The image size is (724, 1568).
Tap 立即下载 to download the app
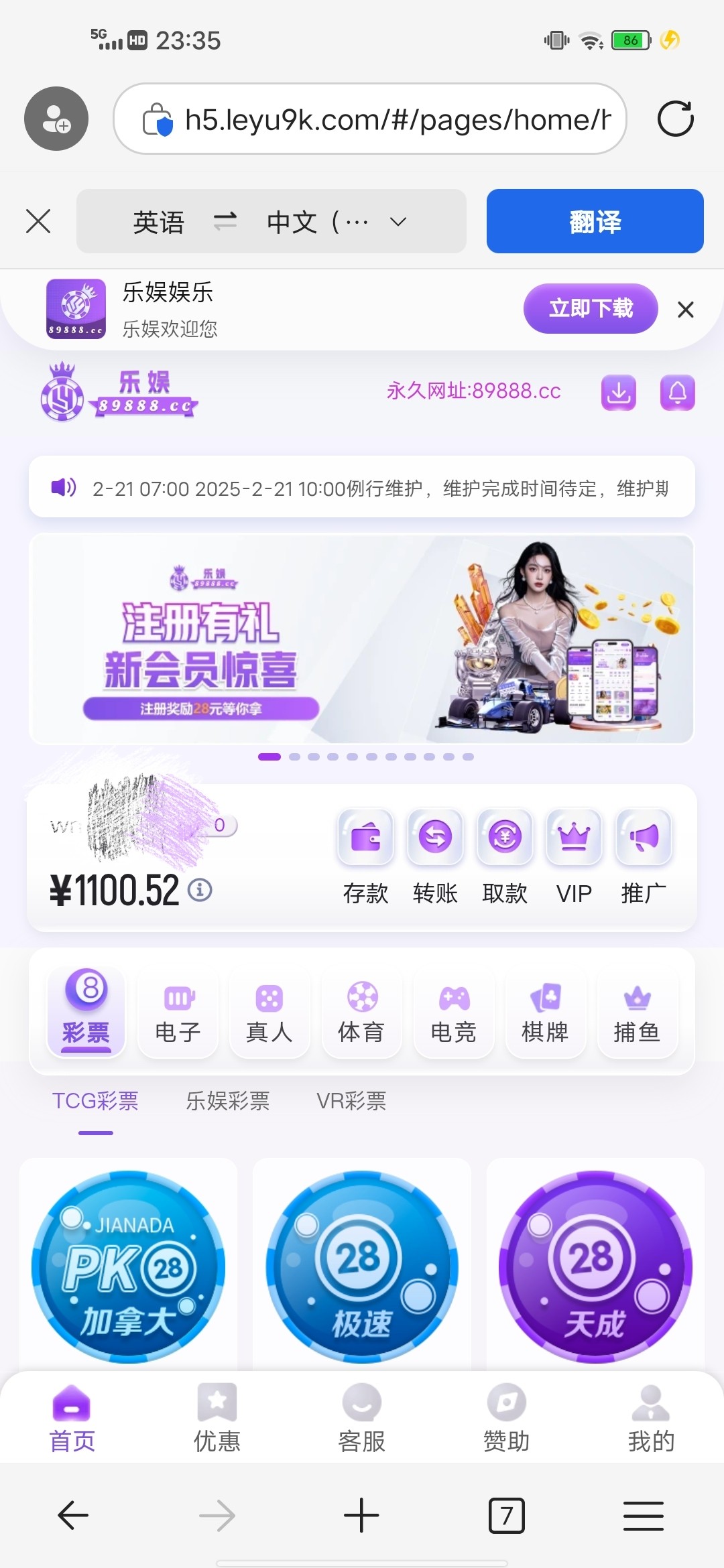590,308
